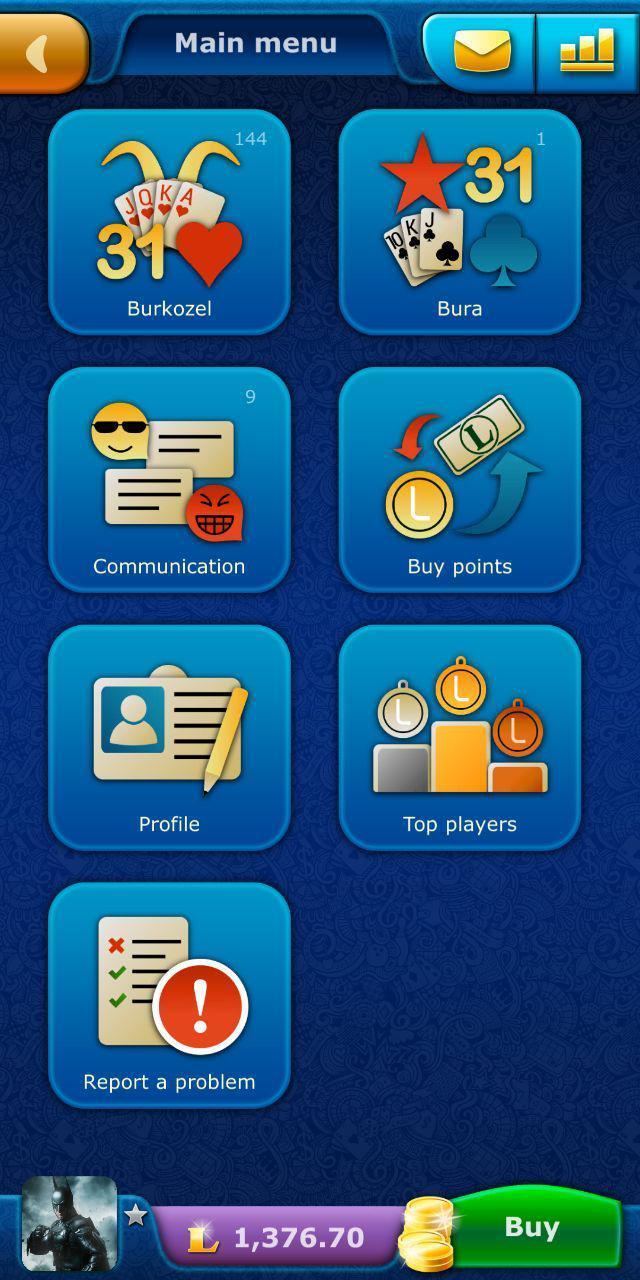
Task: View the Profile section
Action: tap(169, 738)
